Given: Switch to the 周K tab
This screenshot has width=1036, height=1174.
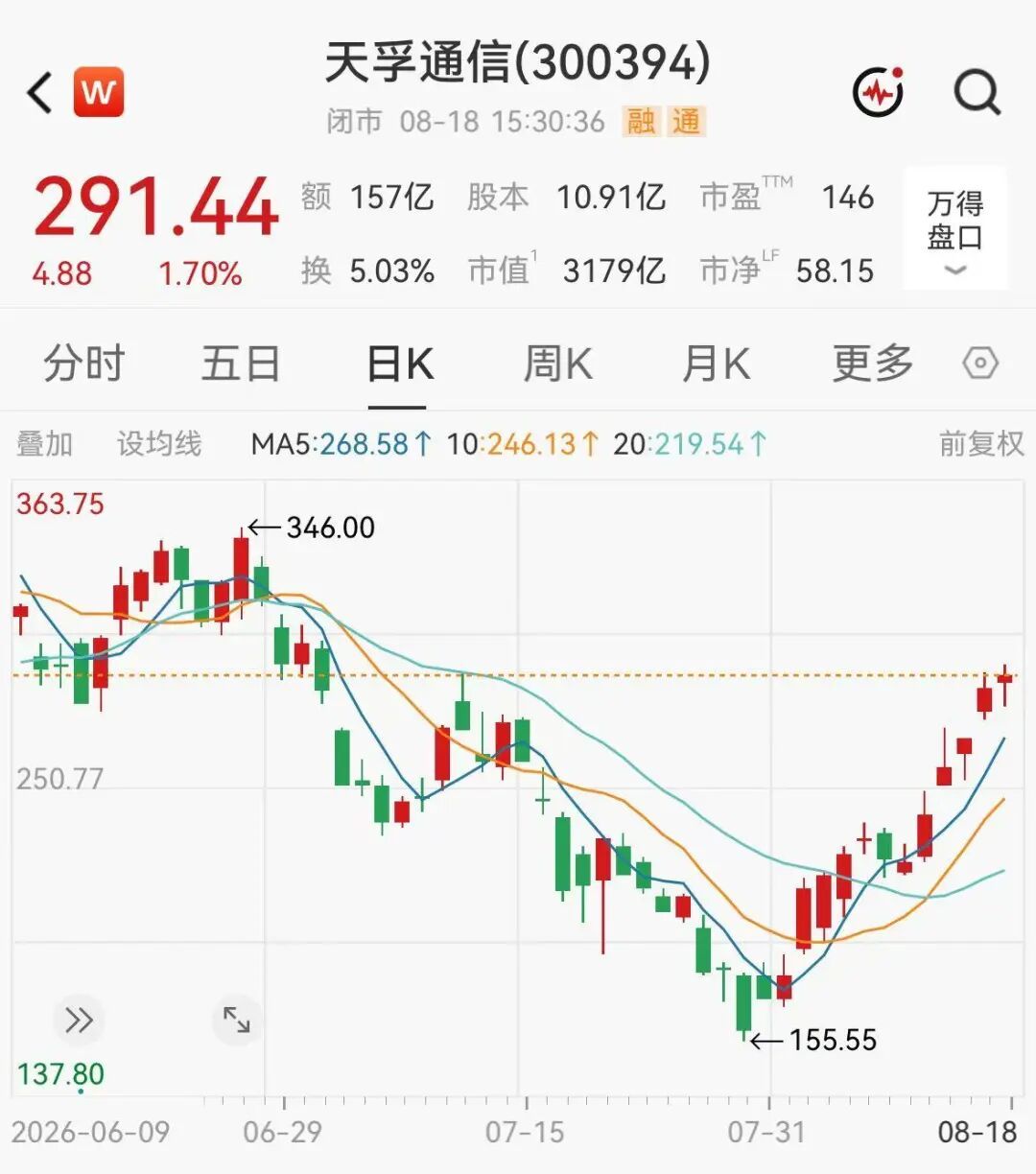Looking at the screenshot, I should click(557, 364).
